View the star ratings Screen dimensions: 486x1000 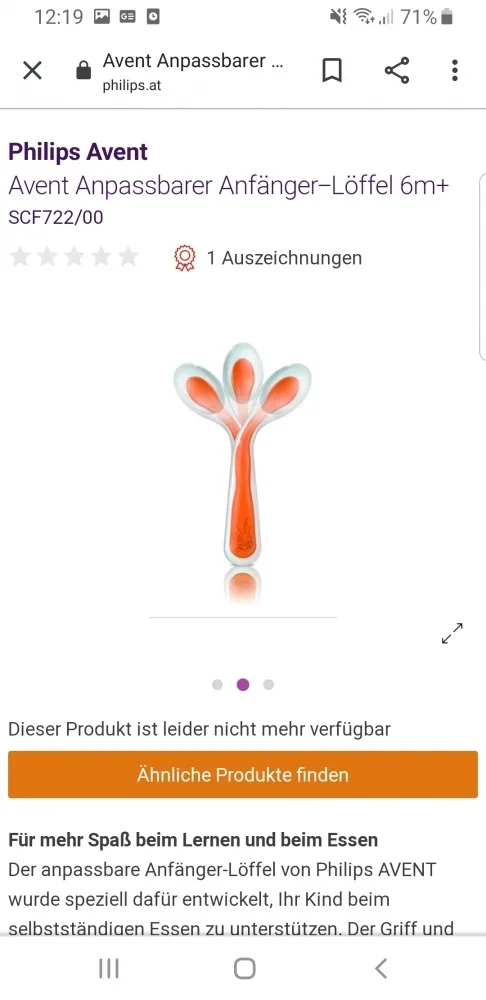tap(74, 256)
